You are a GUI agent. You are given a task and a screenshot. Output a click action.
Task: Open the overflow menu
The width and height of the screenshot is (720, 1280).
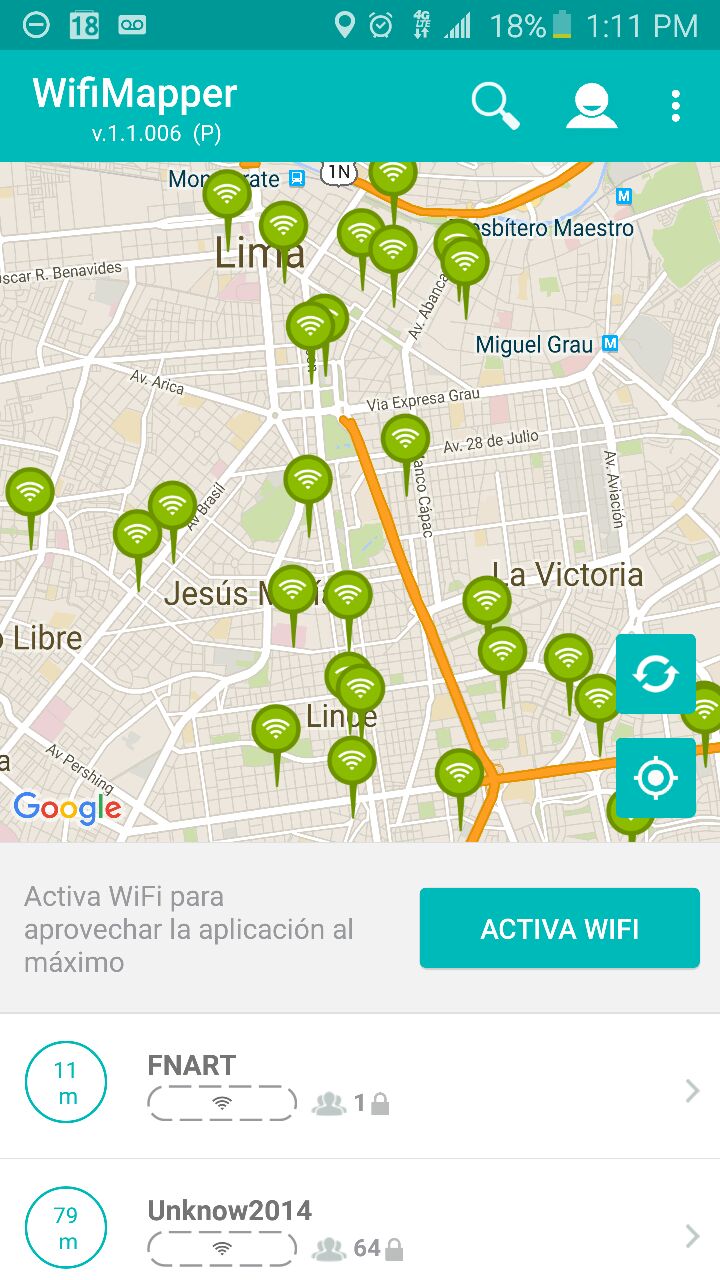coord(676,106)
